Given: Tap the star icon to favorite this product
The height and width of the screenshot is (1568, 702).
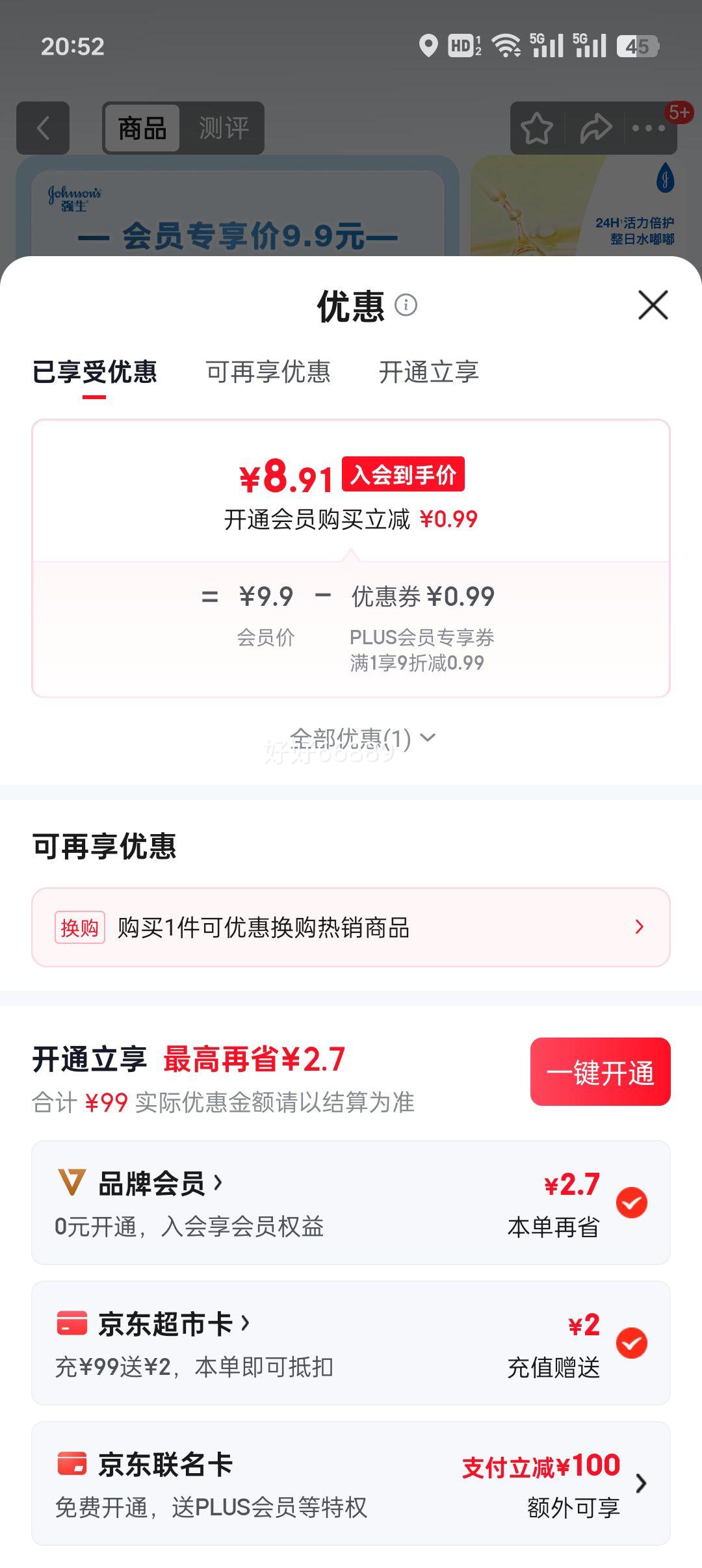Looking at the screenshot, I should (537, 129).
